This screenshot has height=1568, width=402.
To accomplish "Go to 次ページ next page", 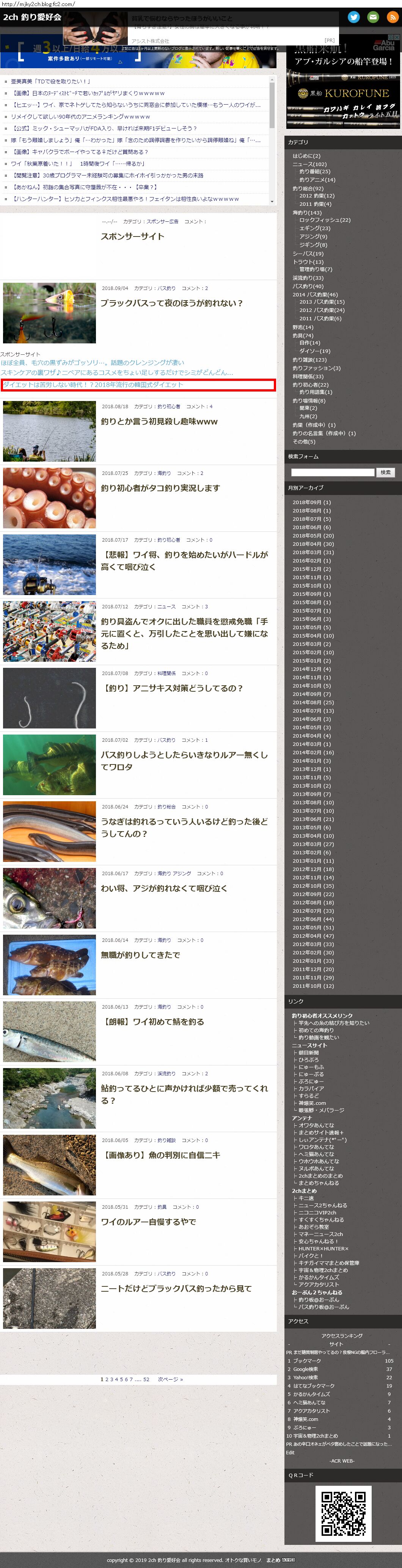I will click(x=170, y=1379).
